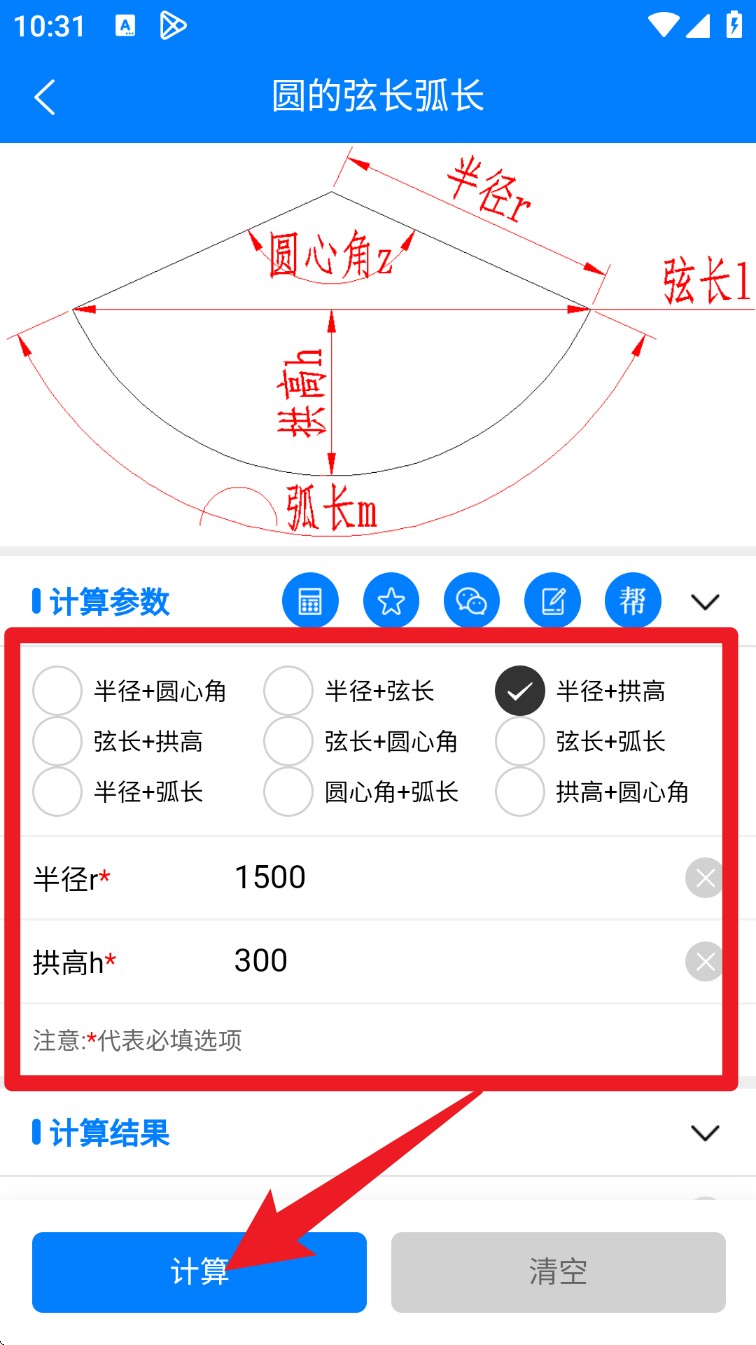756x1345 pixels.
Task: Choose the 弦长+拱高 option
Action: tap(57, 741)
